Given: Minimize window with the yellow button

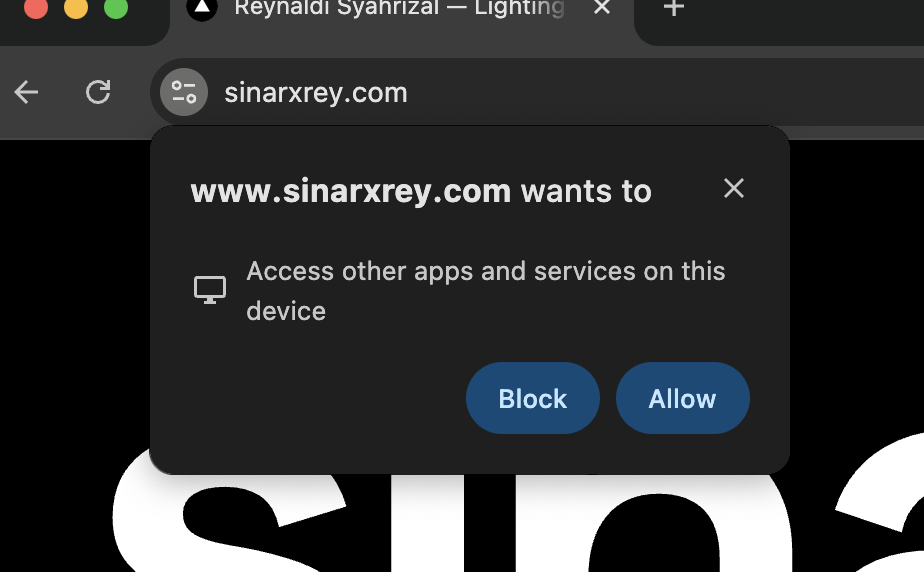Looking at the screenshot, I should point(76,7).
